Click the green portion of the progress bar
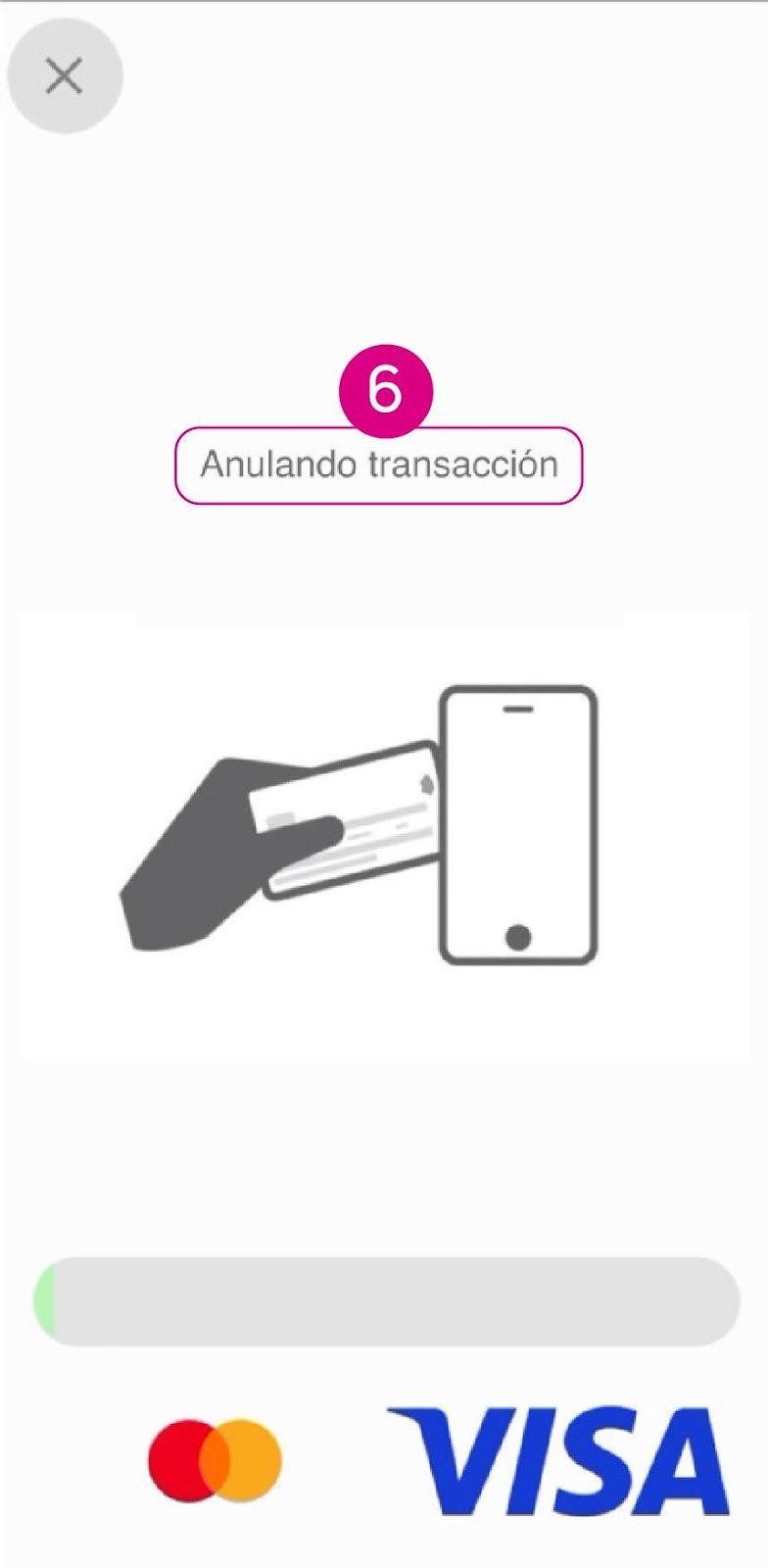This screenshot has height=1568, width=768. pos(46,1300)
